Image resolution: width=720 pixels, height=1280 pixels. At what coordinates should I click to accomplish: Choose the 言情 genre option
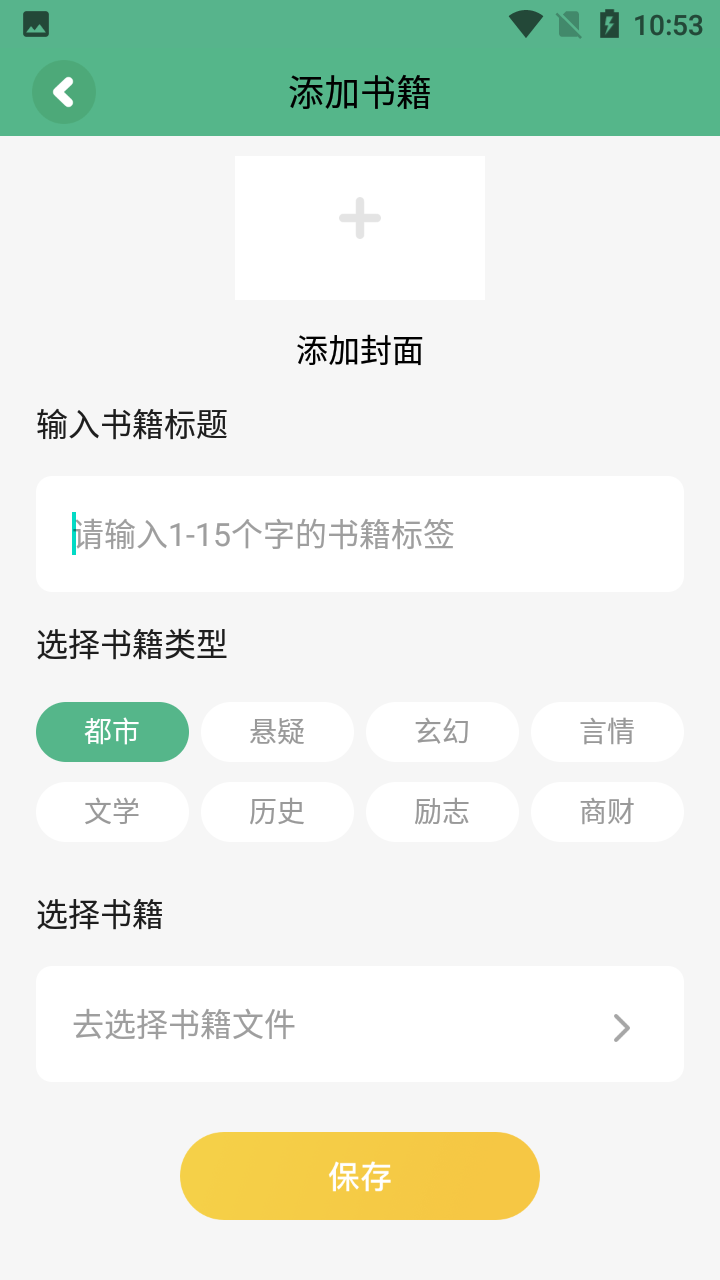click(607, 731)
